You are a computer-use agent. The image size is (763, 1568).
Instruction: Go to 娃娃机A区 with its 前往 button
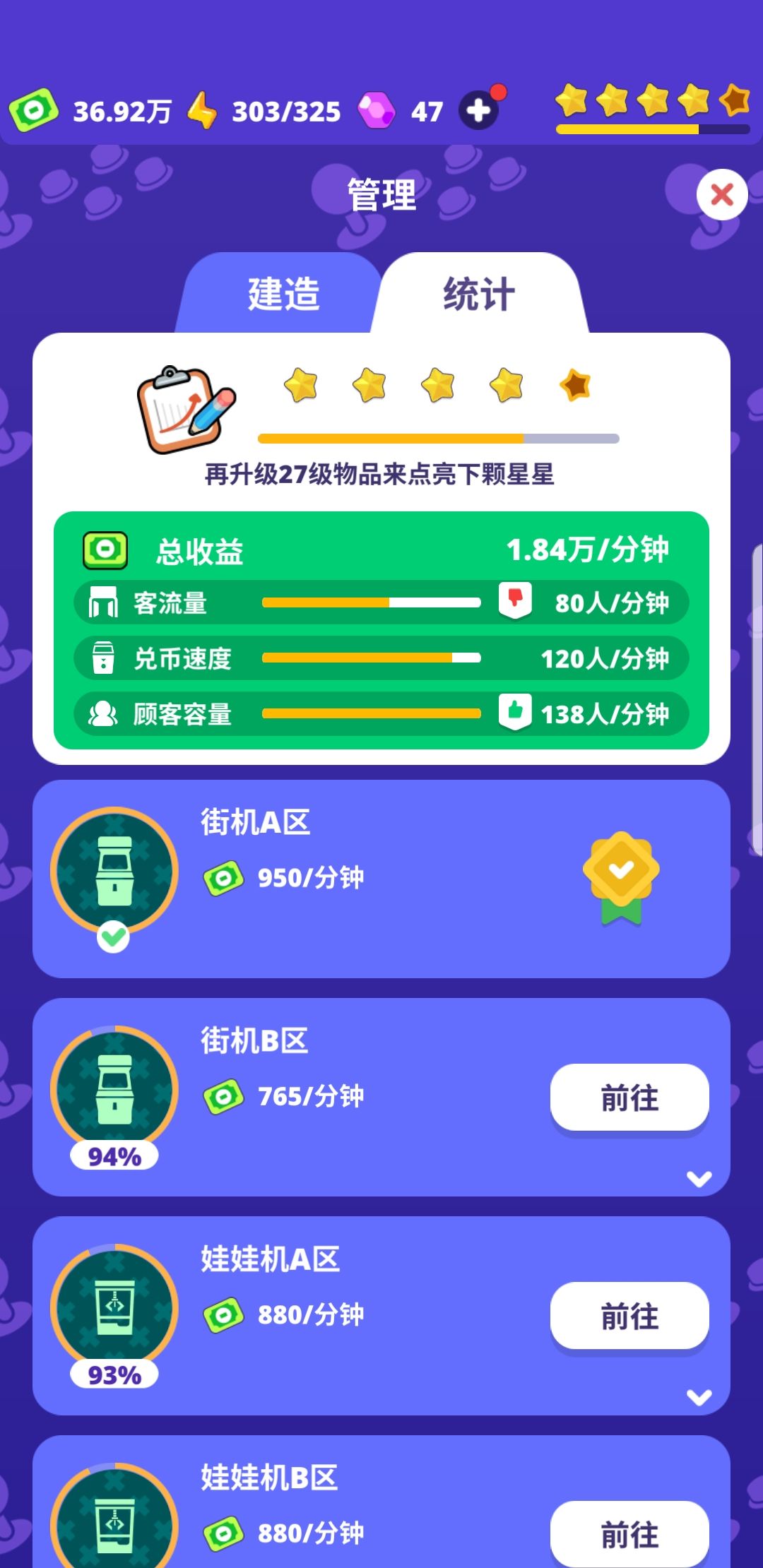pyautogui.click(x=629, y=1315)
